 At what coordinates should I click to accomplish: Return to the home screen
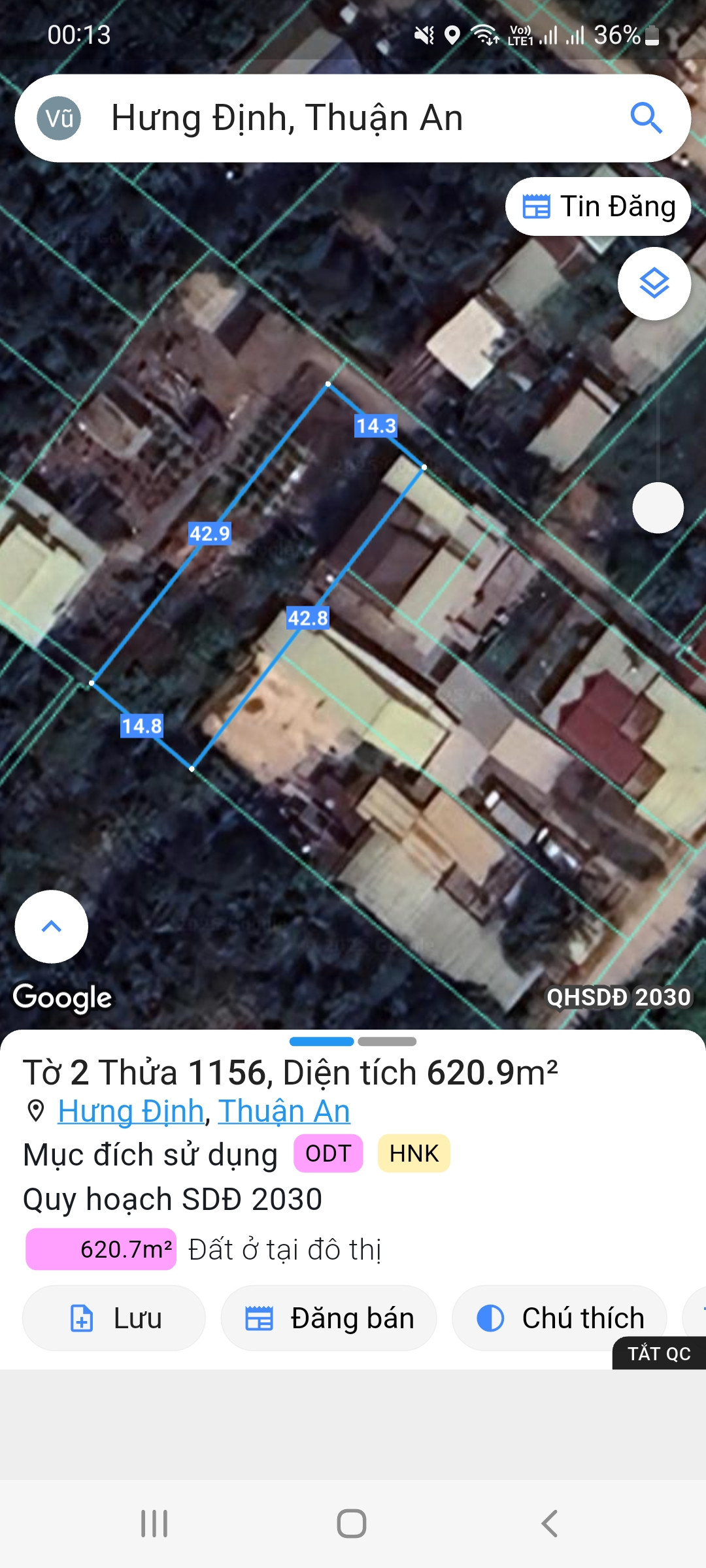[352, 1524]
